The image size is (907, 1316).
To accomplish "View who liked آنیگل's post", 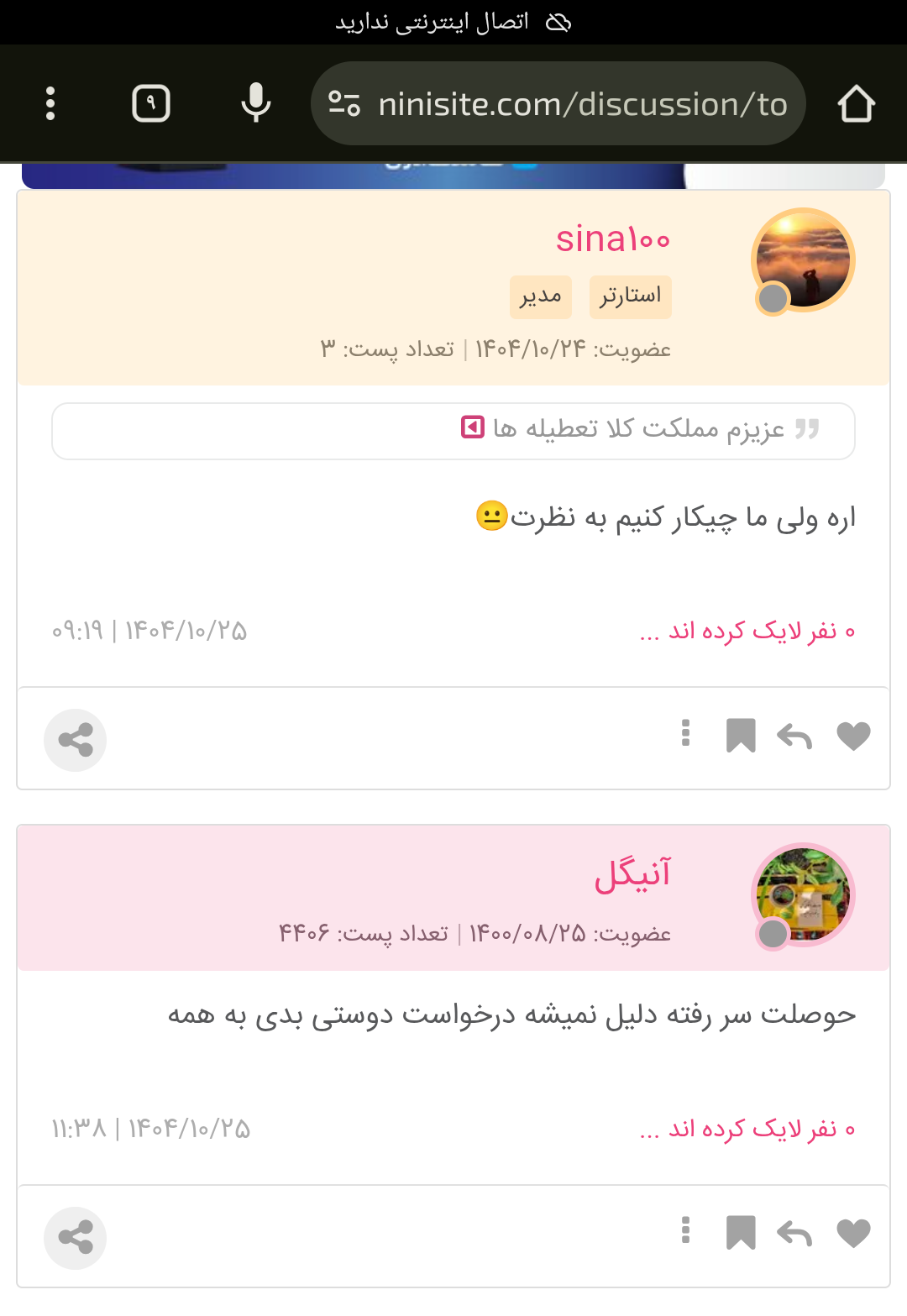I will tap(747, 1129).
